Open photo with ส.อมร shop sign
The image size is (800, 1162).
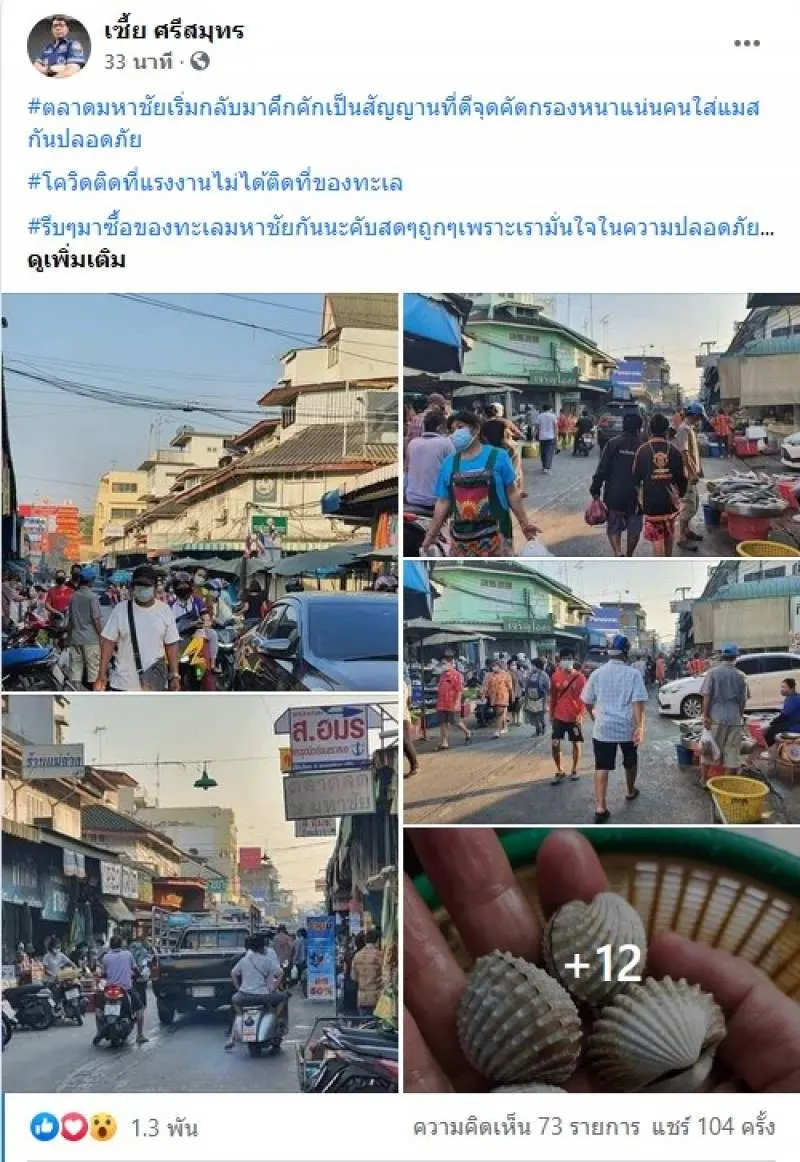(x=200, y=895)
